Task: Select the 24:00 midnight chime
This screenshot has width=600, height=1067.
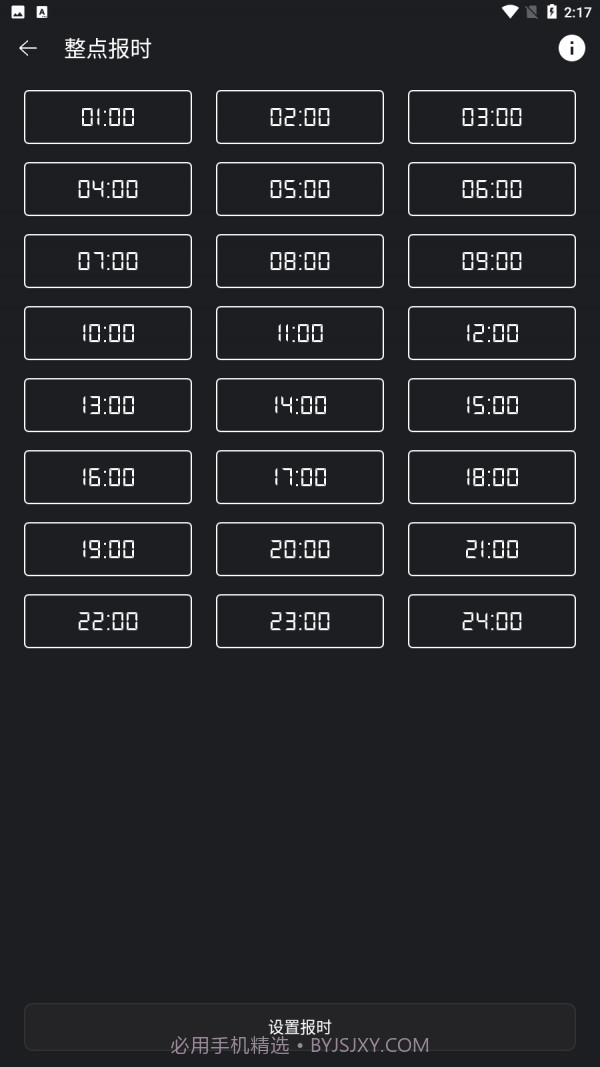Action: (492, 621)
